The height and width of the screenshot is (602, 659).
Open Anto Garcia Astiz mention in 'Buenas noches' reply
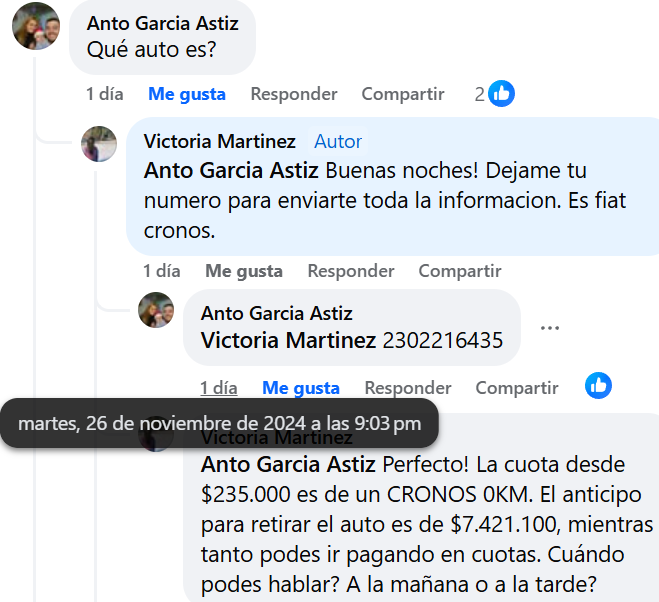[x=232, y=170]
